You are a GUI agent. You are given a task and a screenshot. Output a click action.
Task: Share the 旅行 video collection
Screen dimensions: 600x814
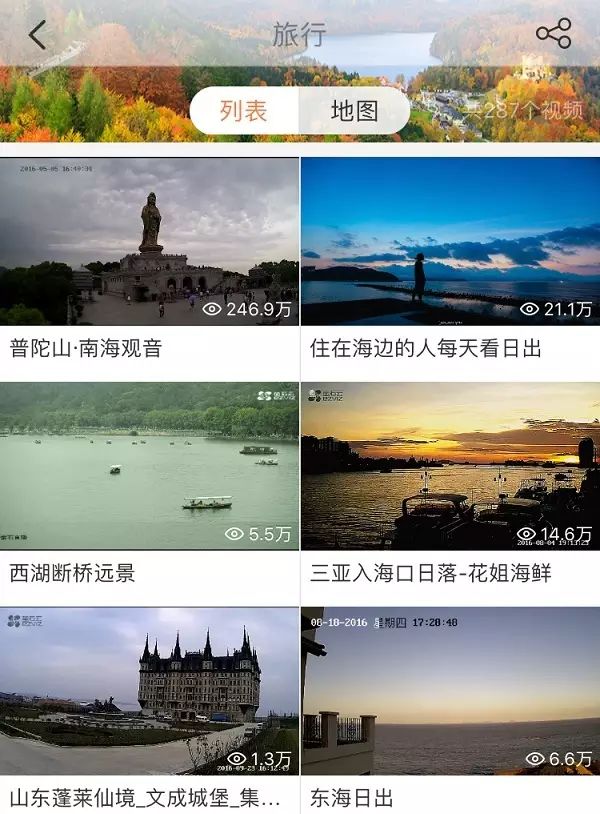pyautogui.click(x=553, y=34)
